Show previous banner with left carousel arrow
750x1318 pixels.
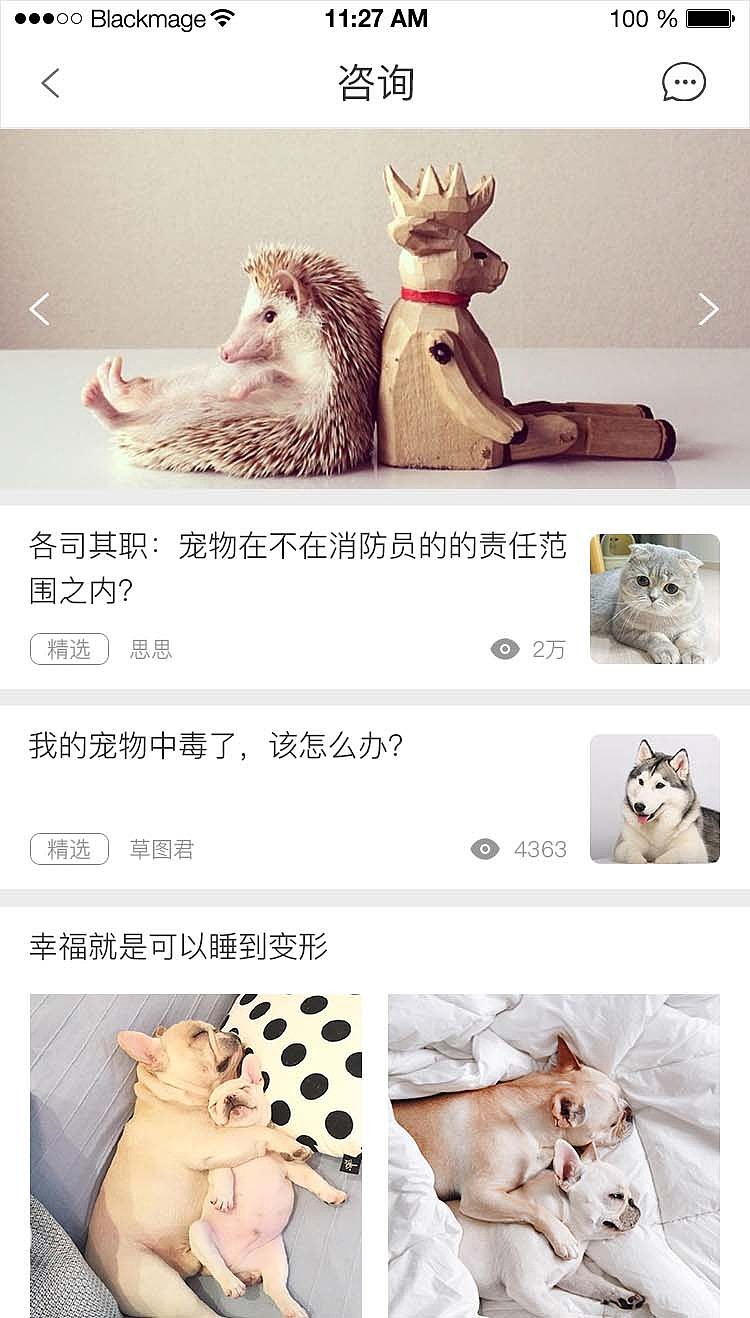click(38, 310)
